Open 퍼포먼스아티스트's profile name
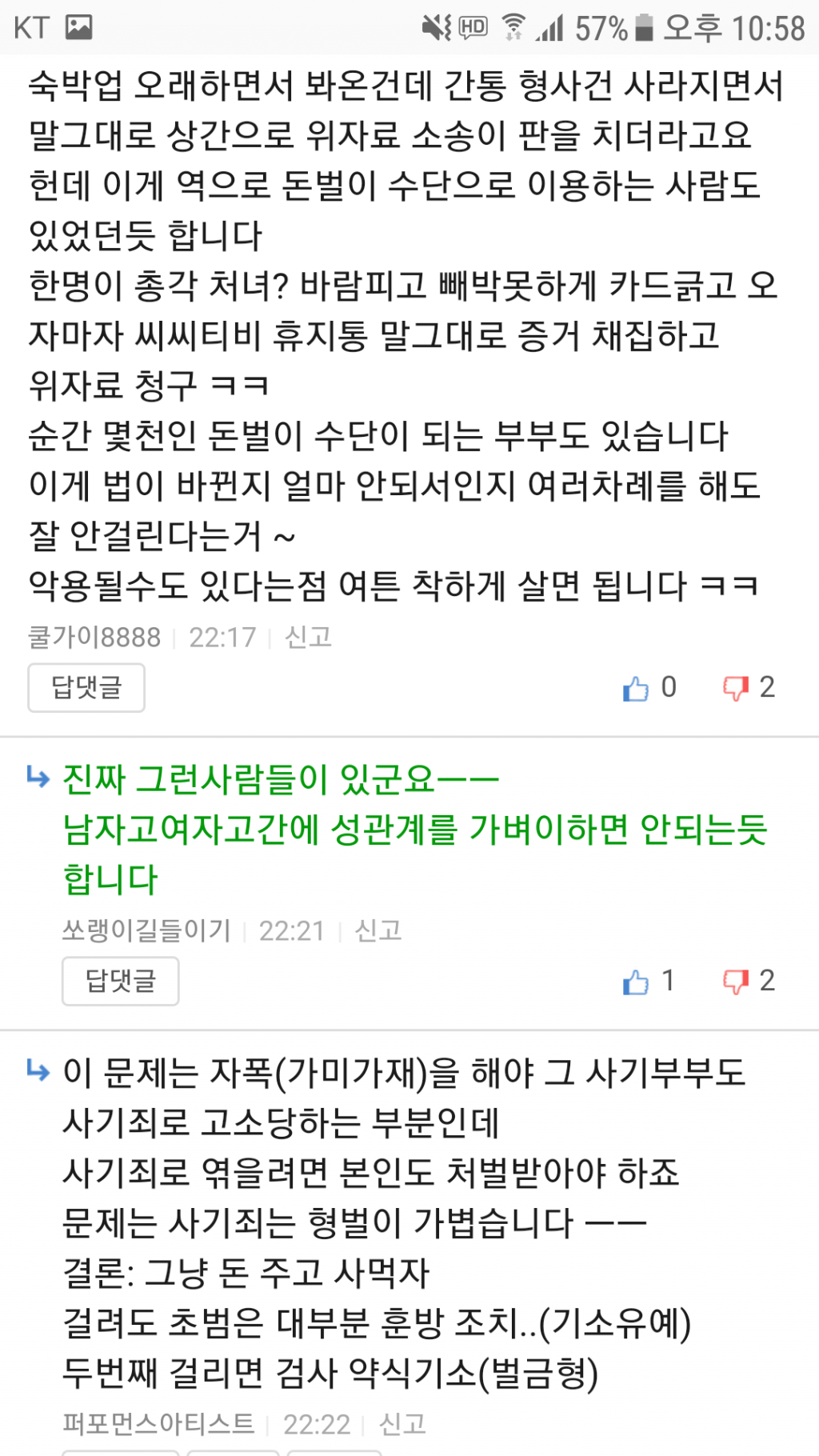Viewport: 819px width, 1456px height. (158, 1424)
